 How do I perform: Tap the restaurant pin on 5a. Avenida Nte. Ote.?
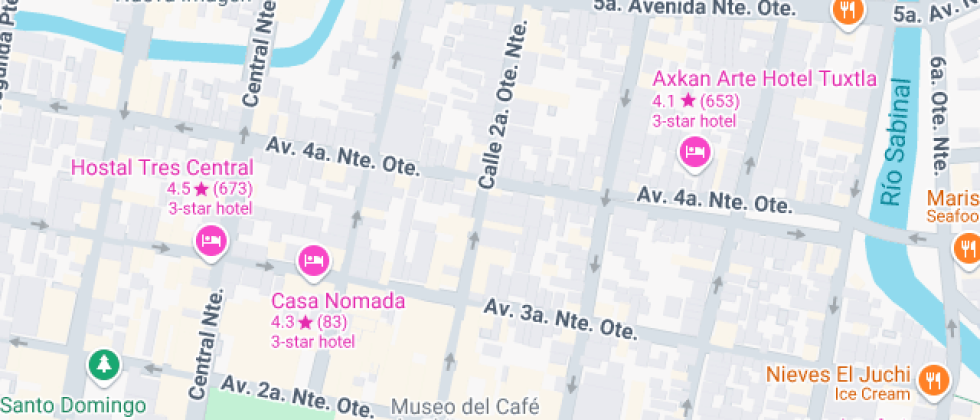click(847, 12)
